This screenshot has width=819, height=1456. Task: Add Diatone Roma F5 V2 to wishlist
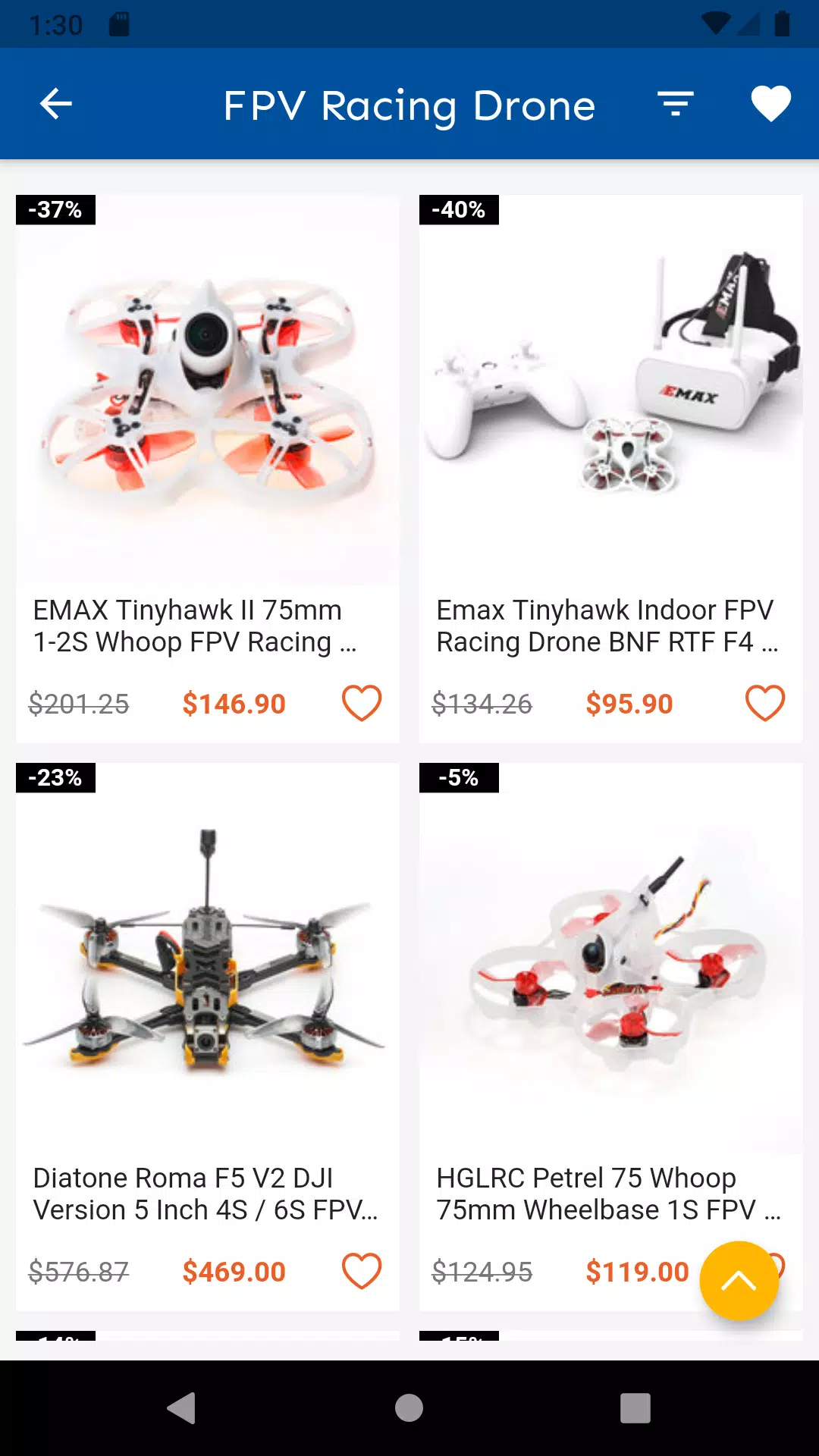[361, 1271]
